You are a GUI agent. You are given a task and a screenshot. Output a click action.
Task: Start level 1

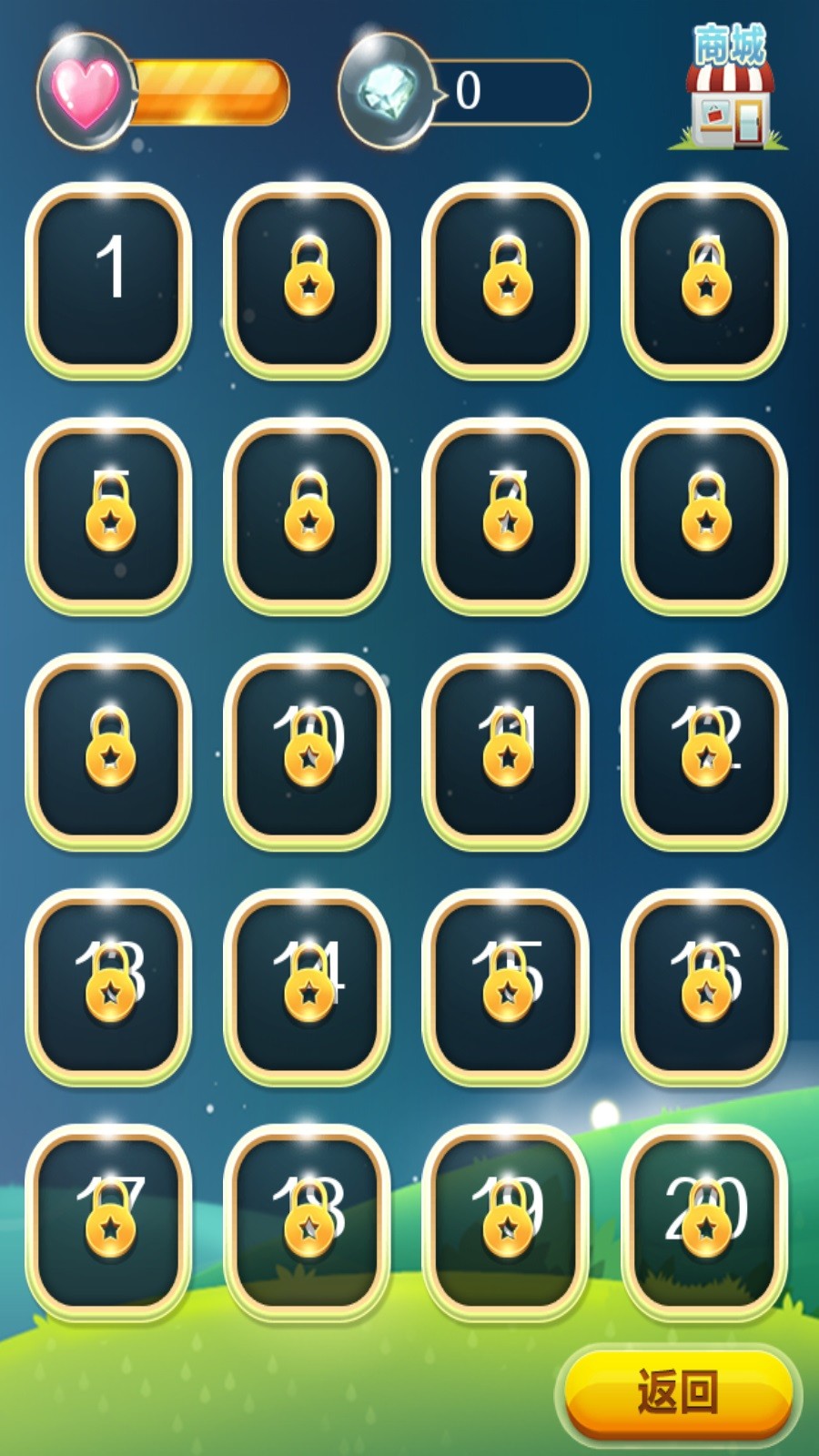pos(109,279)
